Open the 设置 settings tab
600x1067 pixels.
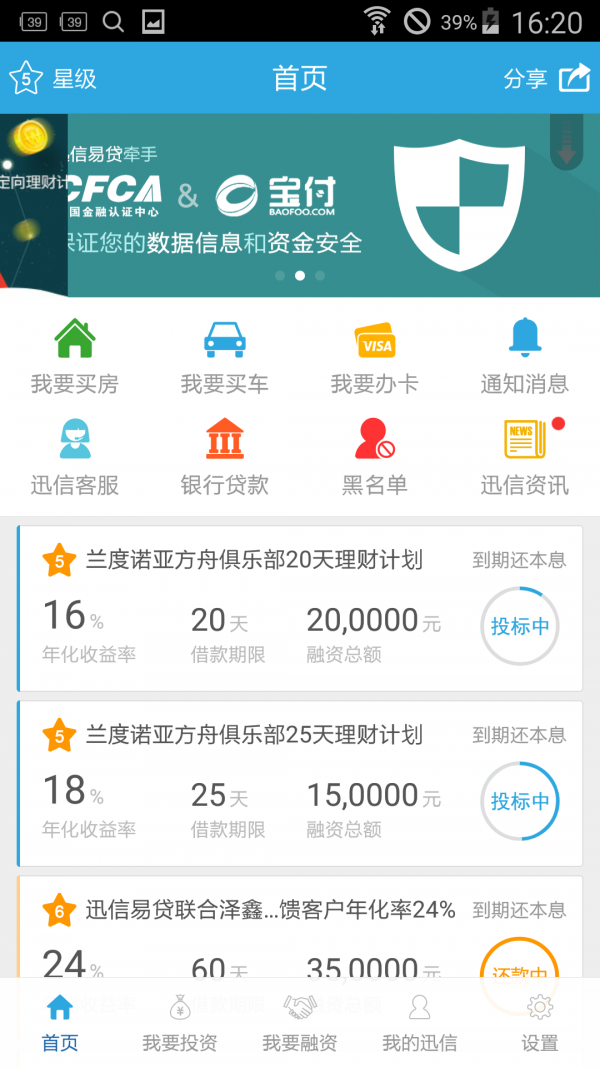point(540,1022)
